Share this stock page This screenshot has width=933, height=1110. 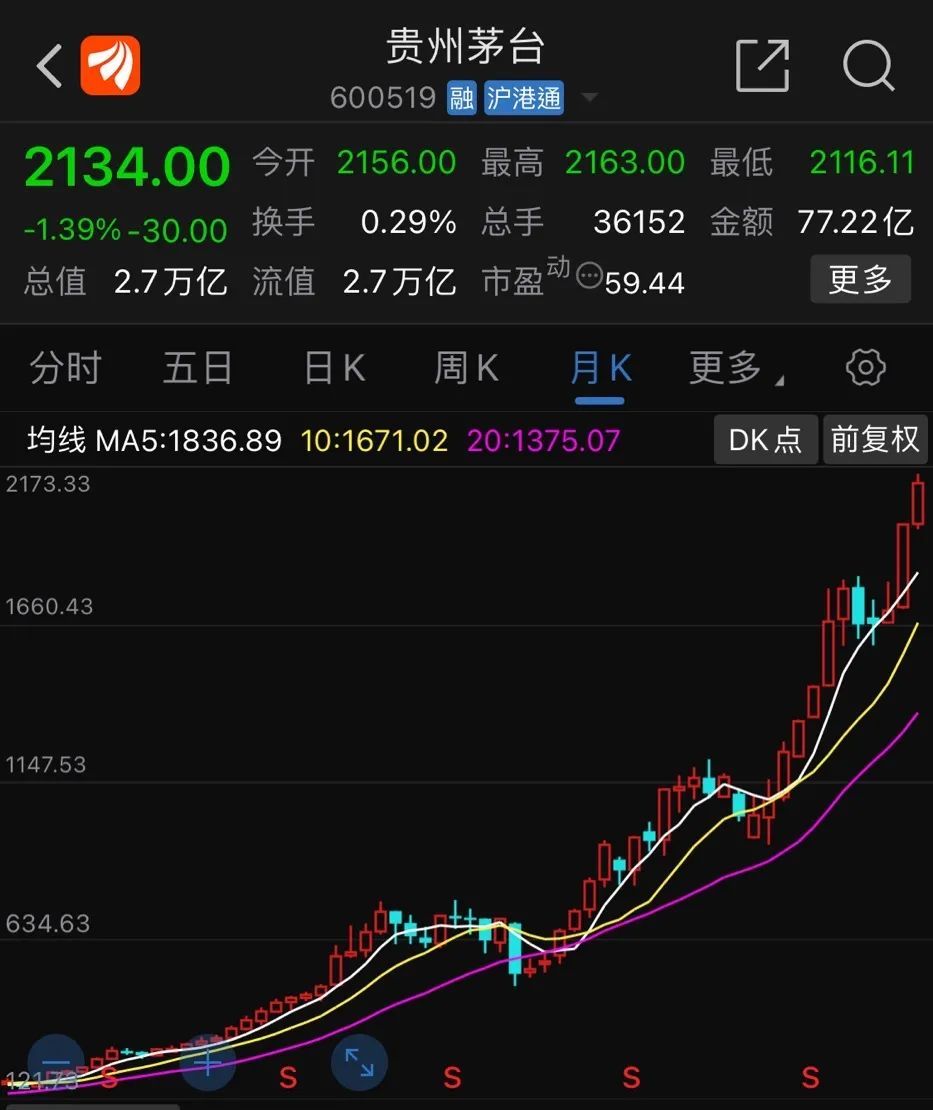[762, 67]
